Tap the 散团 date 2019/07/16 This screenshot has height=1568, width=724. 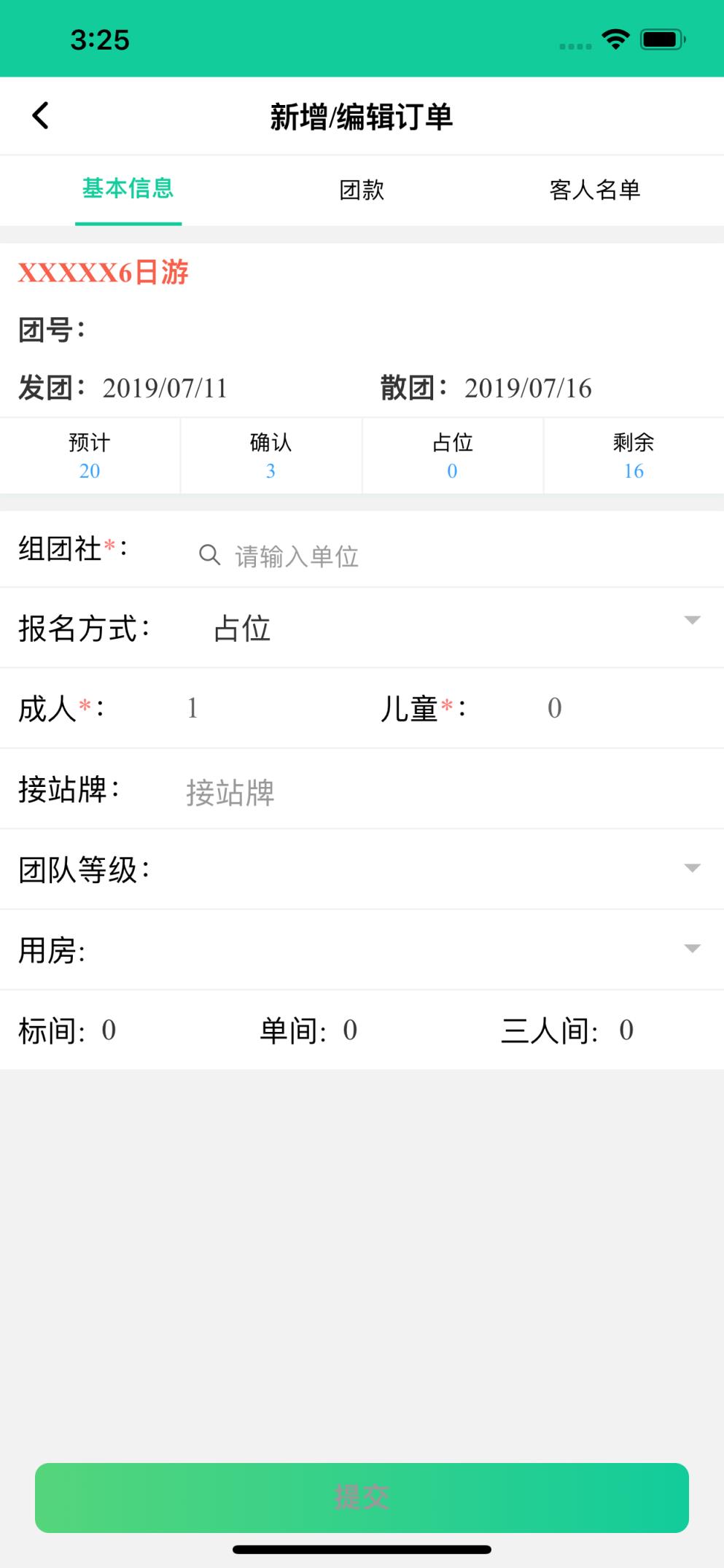pos(529,388)
